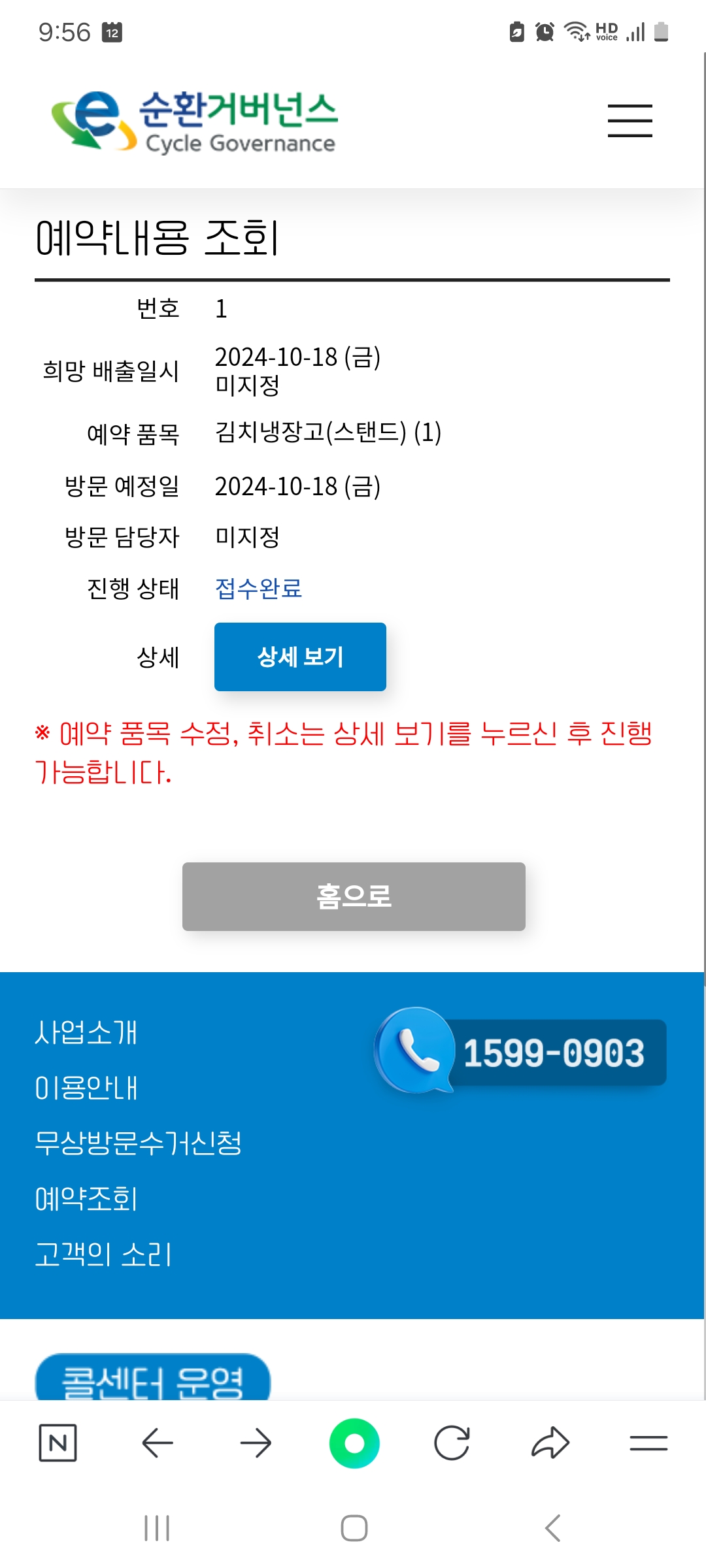Open recent apps from the navigation bar
The height and width of the screenshot is (1568, 706).
(157, 1528)
